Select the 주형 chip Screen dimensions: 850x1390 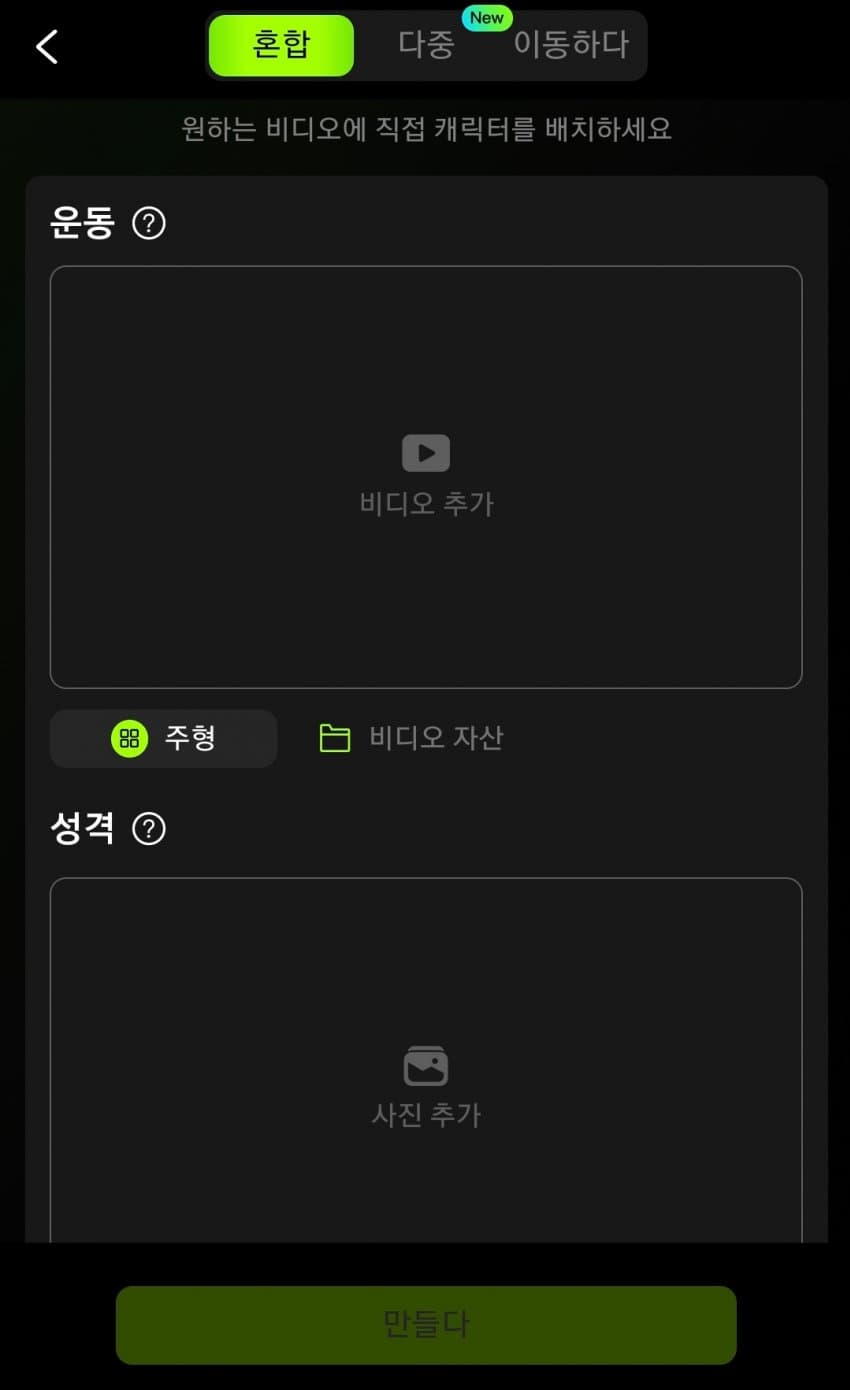pyautogui.click(x=163, y=739)
